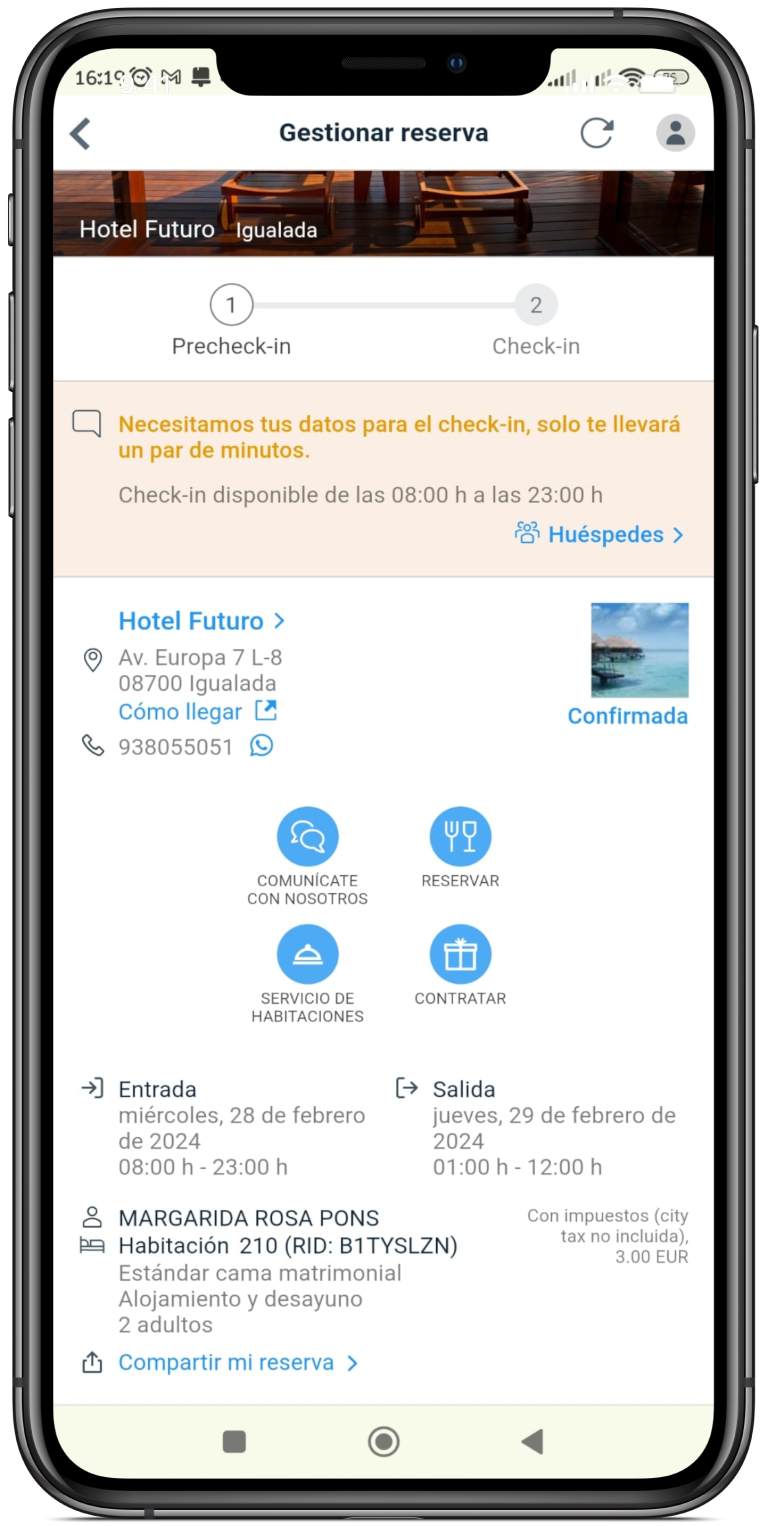This screenshot has width=768, height=1526.
Task: Go back using the back arrow
Action: [79, 132]
